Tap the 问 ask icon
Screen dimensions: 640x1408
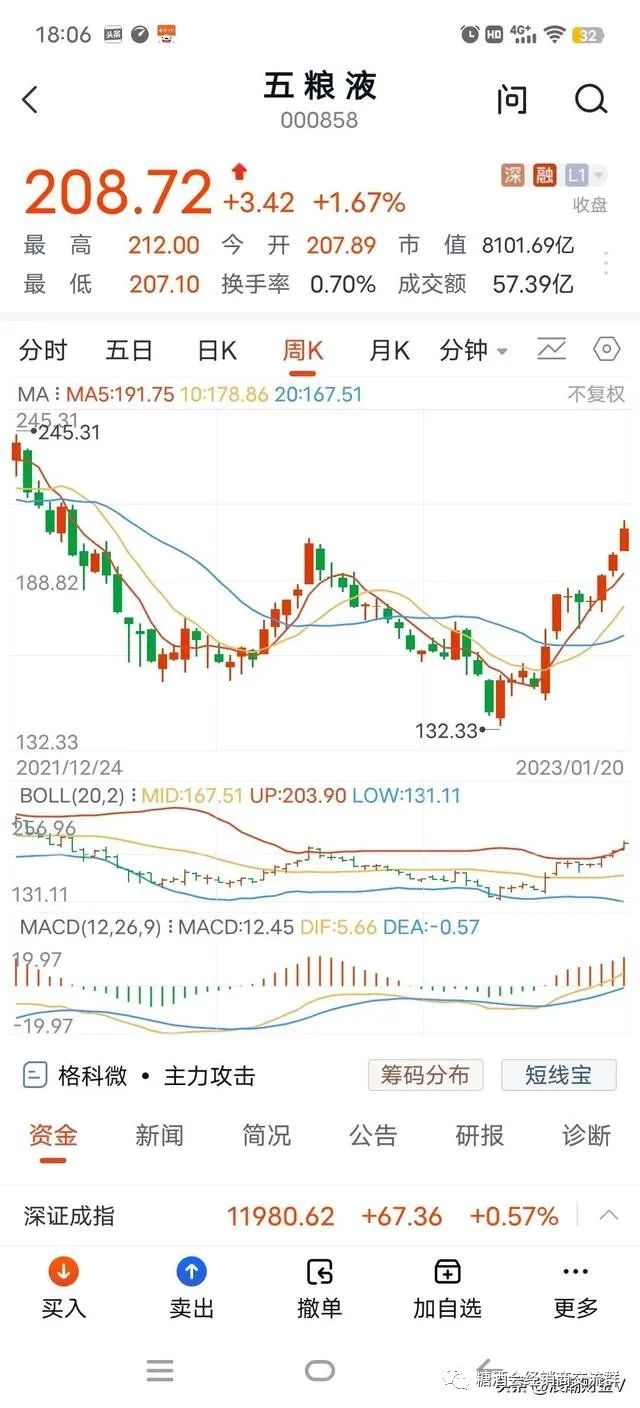point(511,99)
